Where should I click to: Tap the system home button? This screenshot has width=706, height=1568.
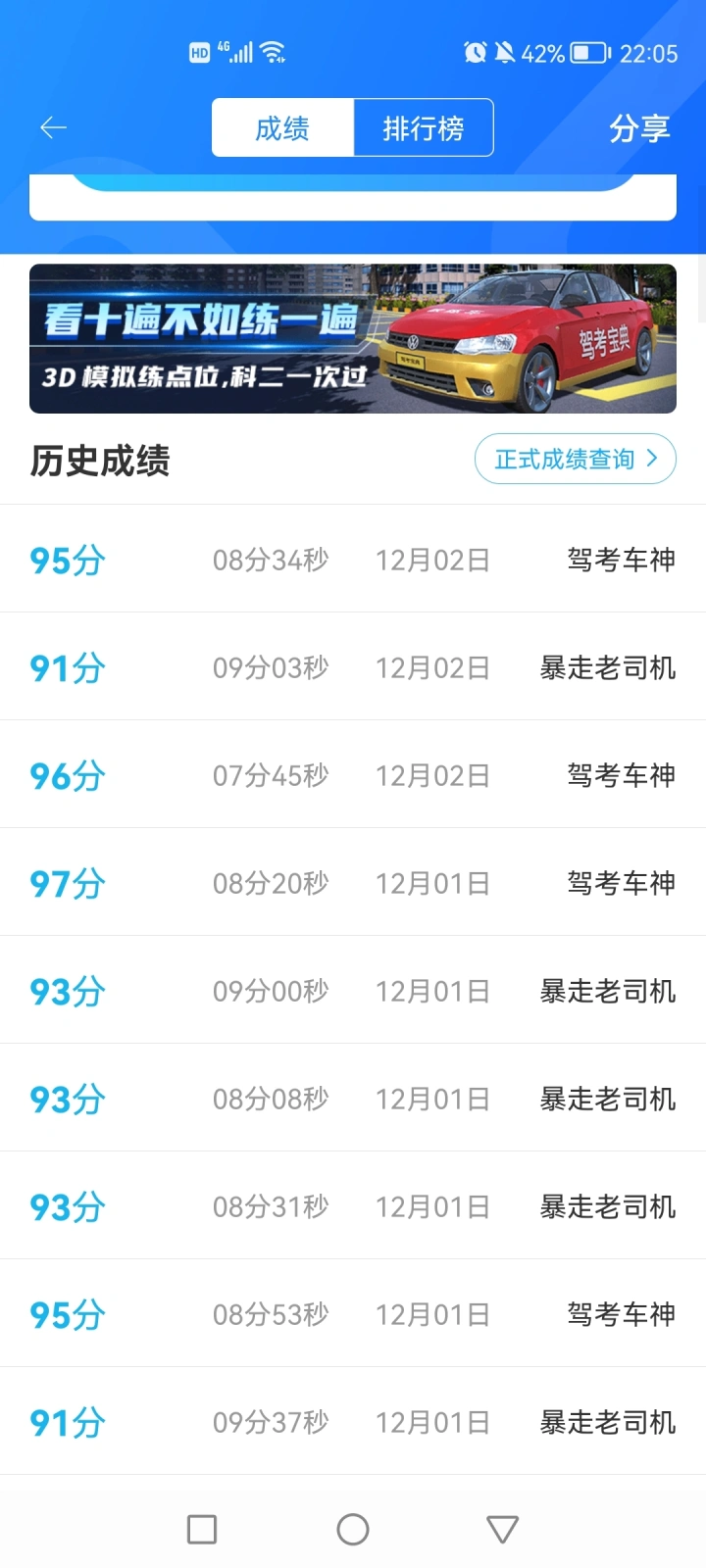[353, 1529]
